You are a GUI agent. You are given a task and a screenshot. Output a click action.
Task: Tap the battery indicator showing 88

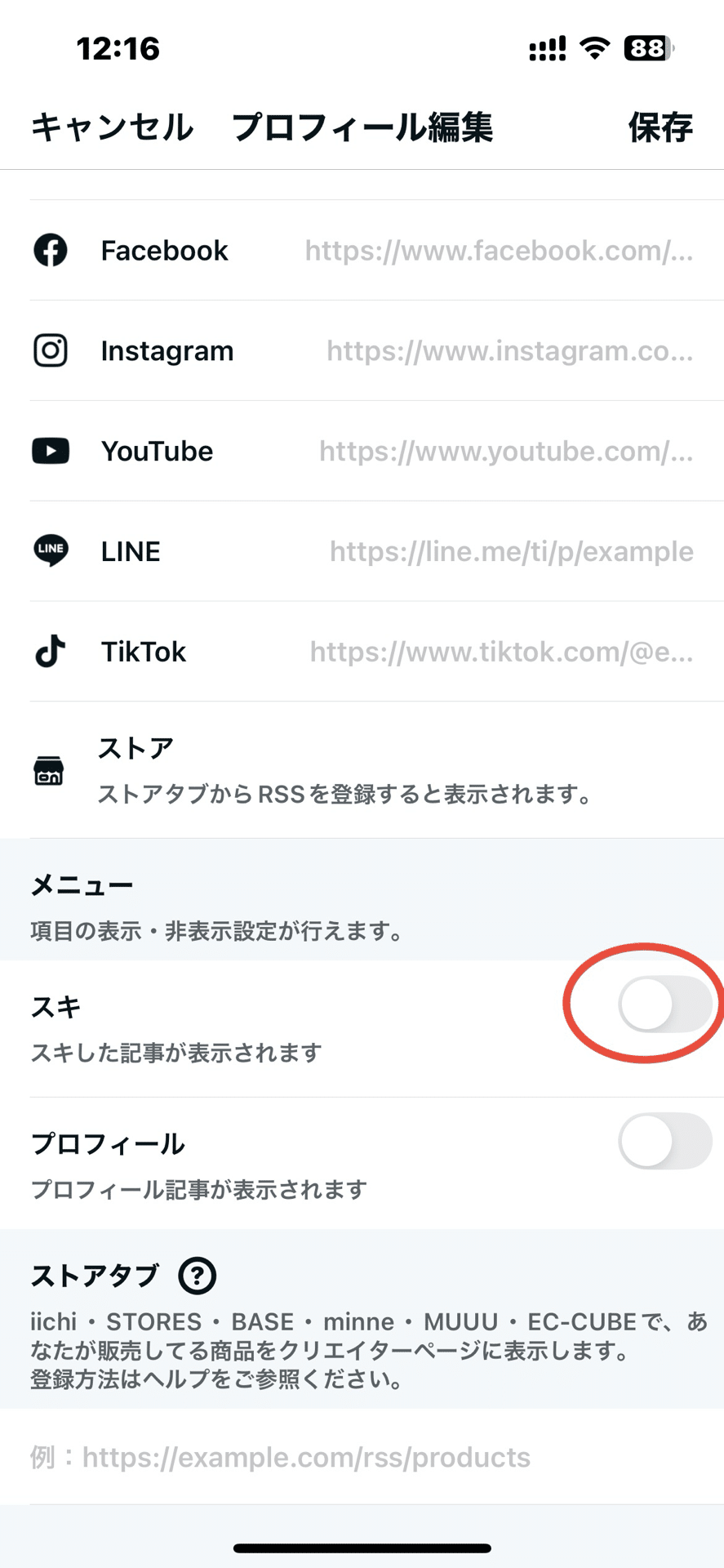coord(646,47)
